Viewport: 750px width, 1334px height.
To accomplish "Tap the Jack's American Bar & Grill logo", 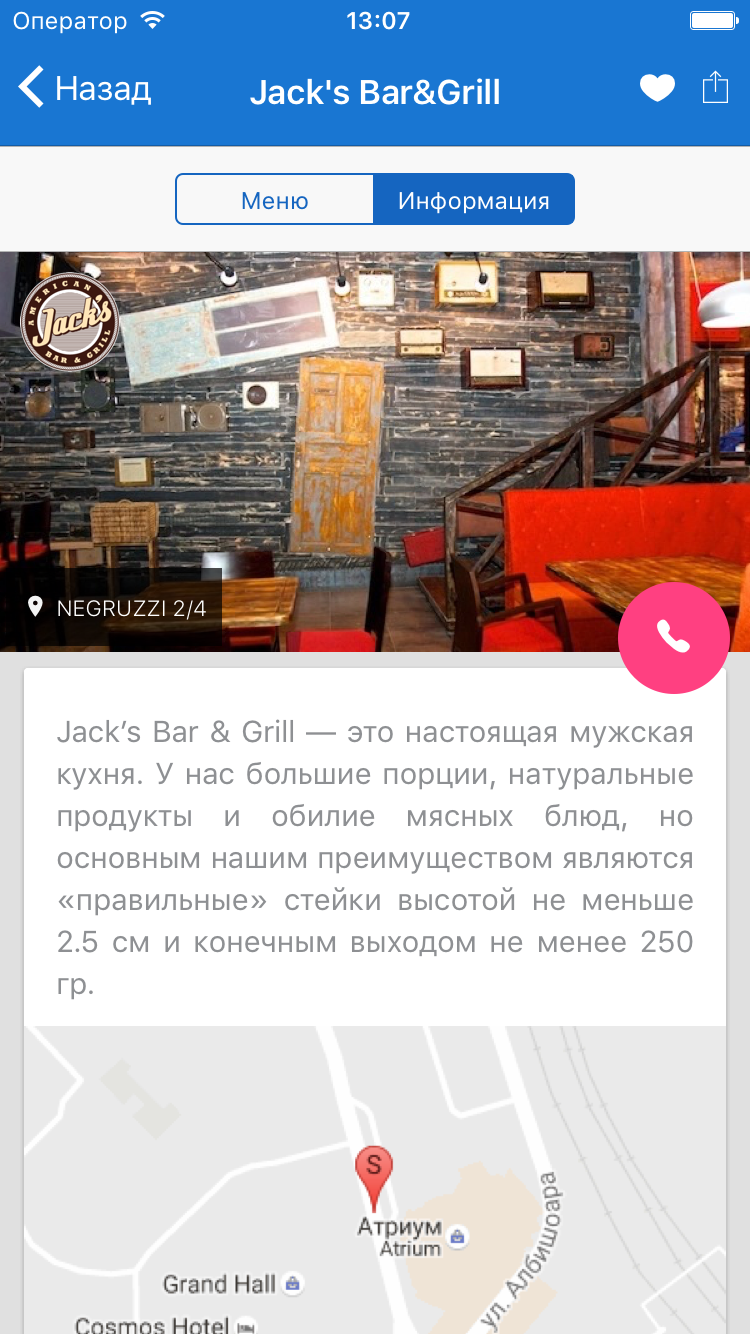I will tap(70, 322).
